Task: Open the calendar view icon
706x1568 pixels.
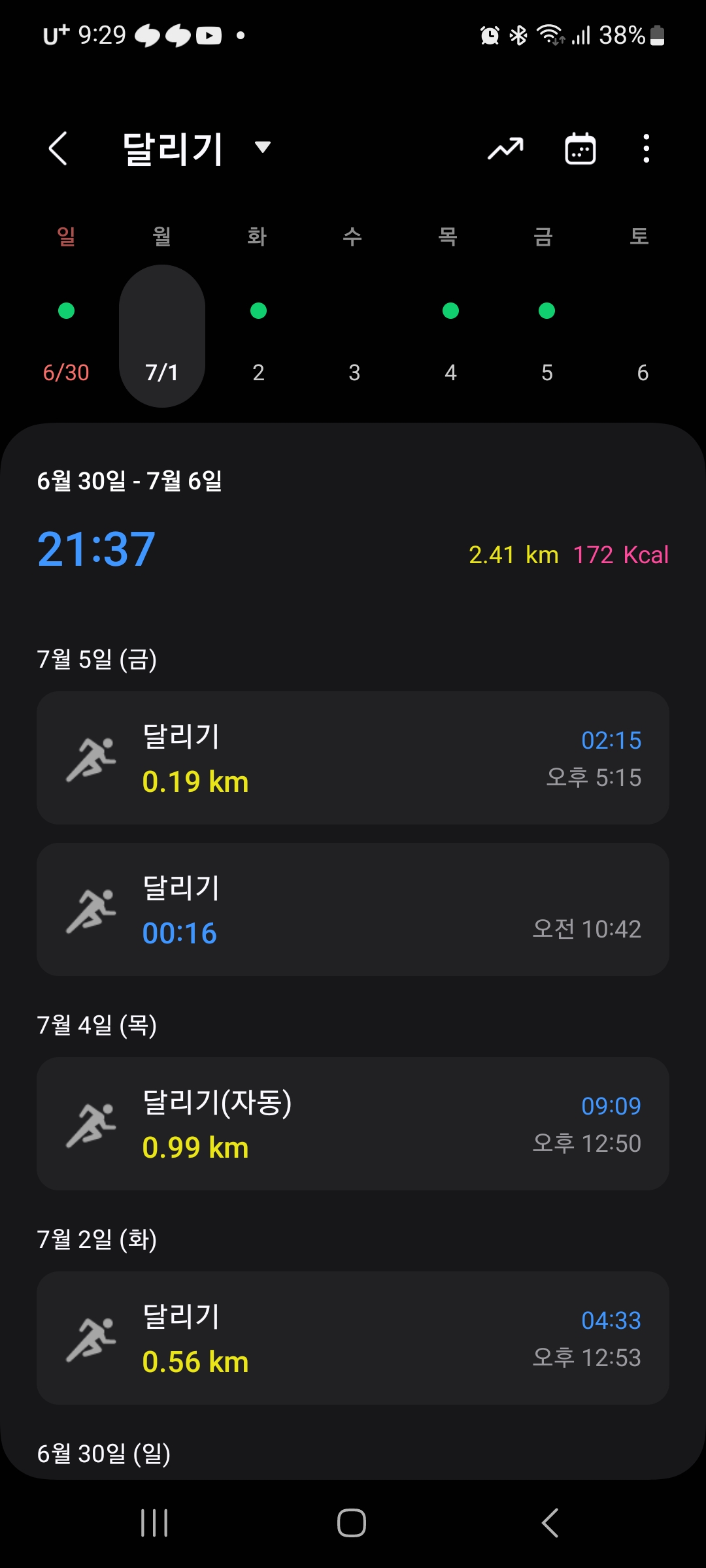Action: pyautogui.click(x=580, y=149)
